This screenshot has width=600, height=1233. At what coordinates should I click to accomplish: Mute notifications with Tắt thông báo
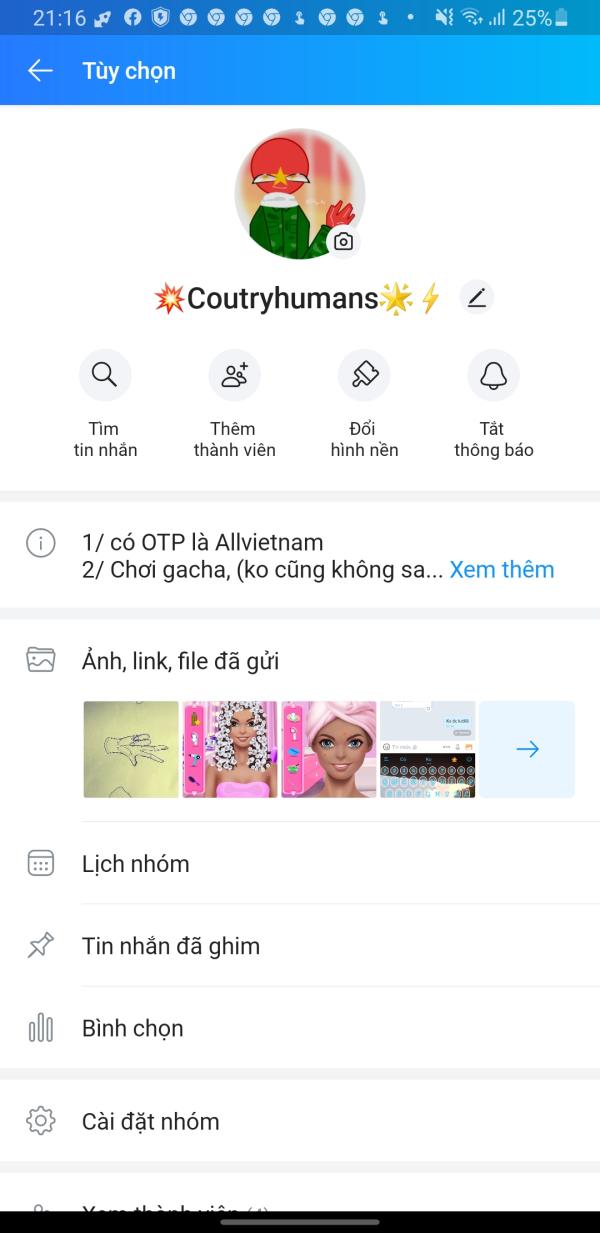tap(493, 376)
